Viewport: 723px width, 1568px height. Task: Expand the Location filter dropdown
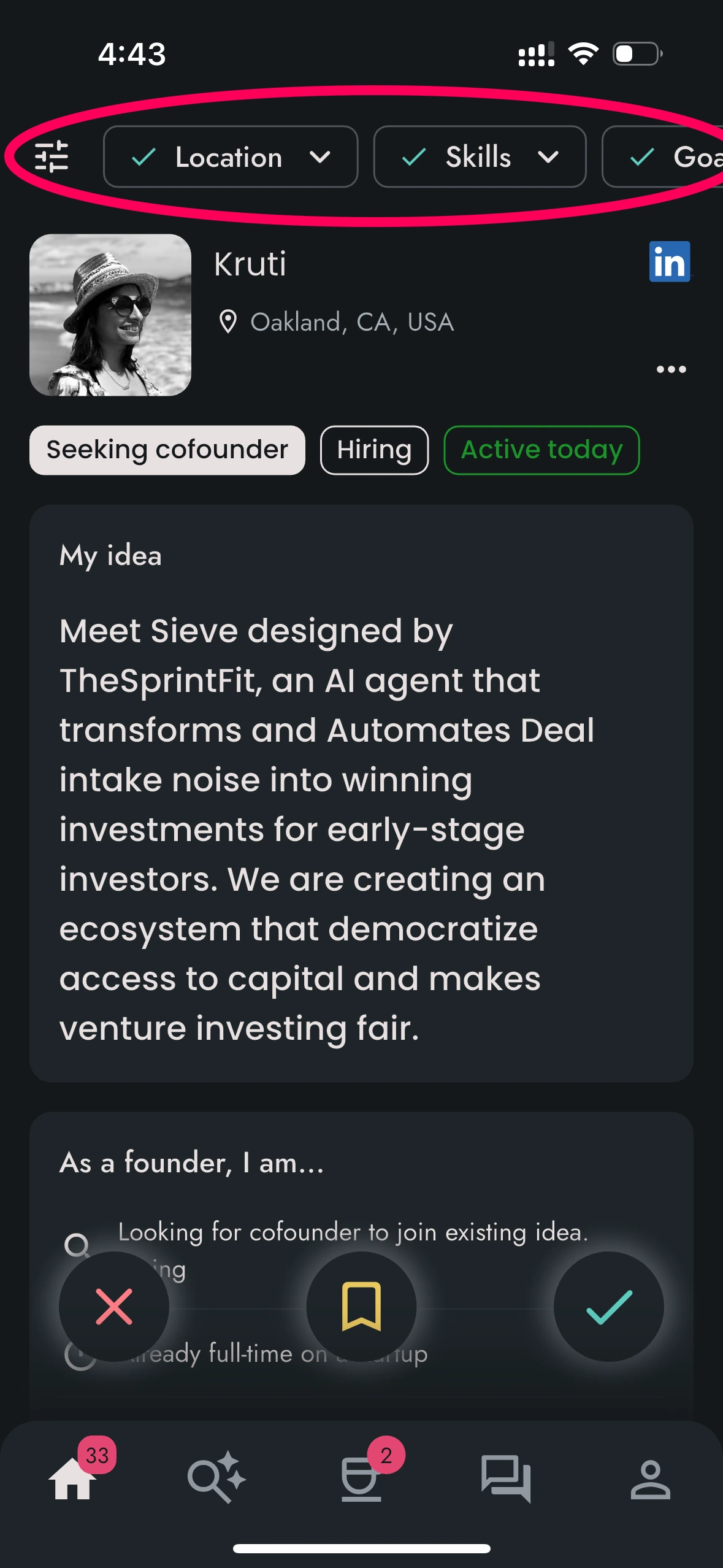point(231,157)
